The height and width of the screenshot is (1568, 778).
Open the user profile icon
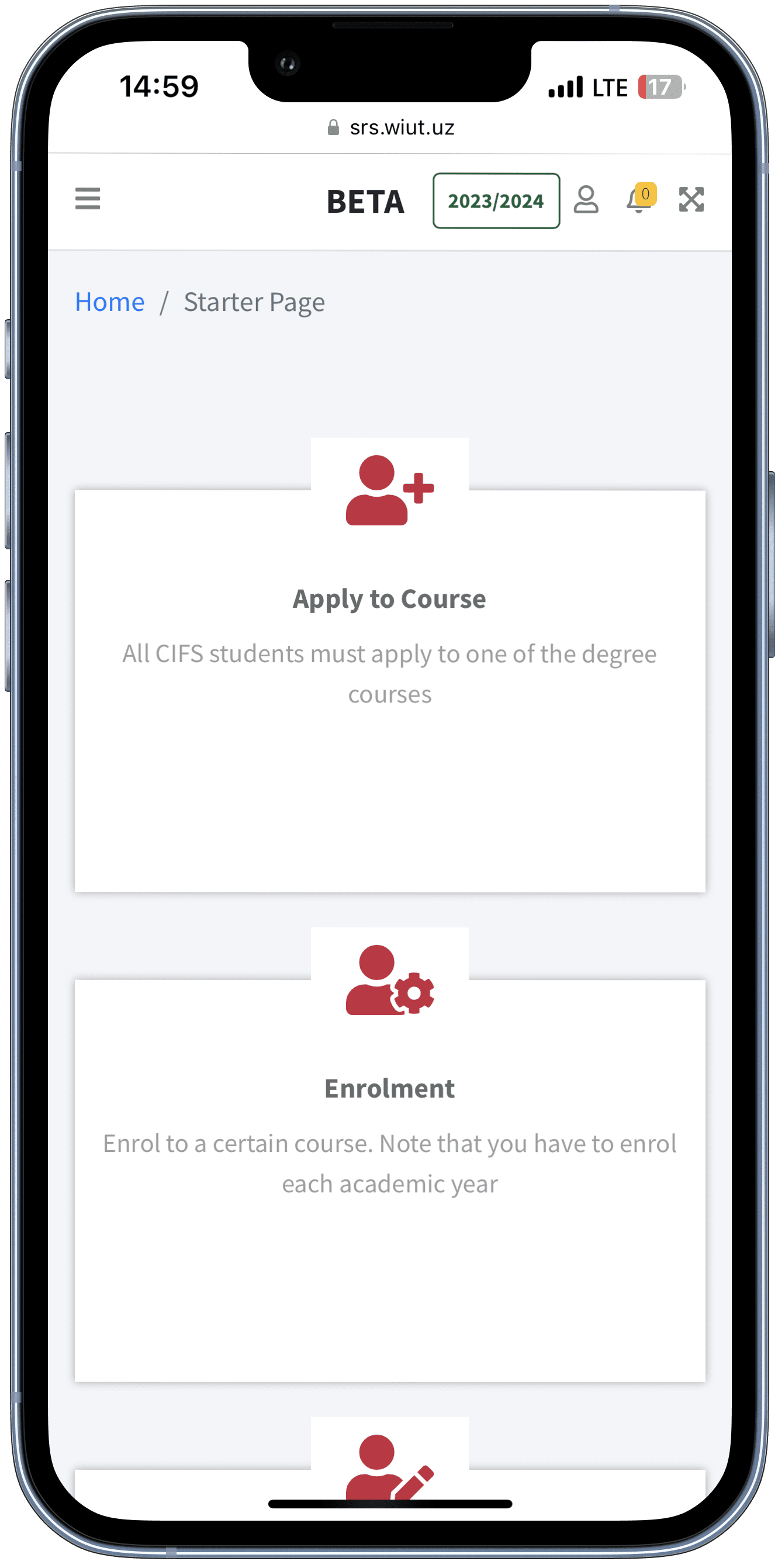click(x=586, y=200)
